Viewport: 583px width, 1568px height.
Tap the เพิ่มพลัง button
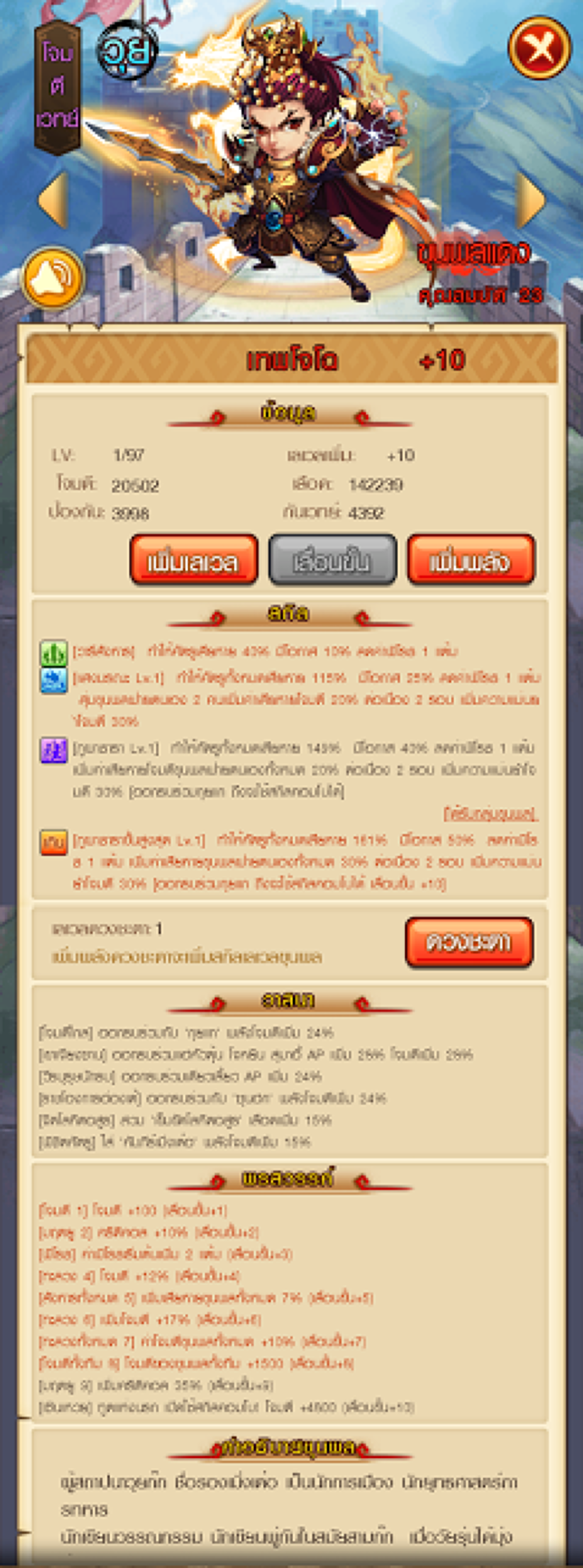pos(470,560)
